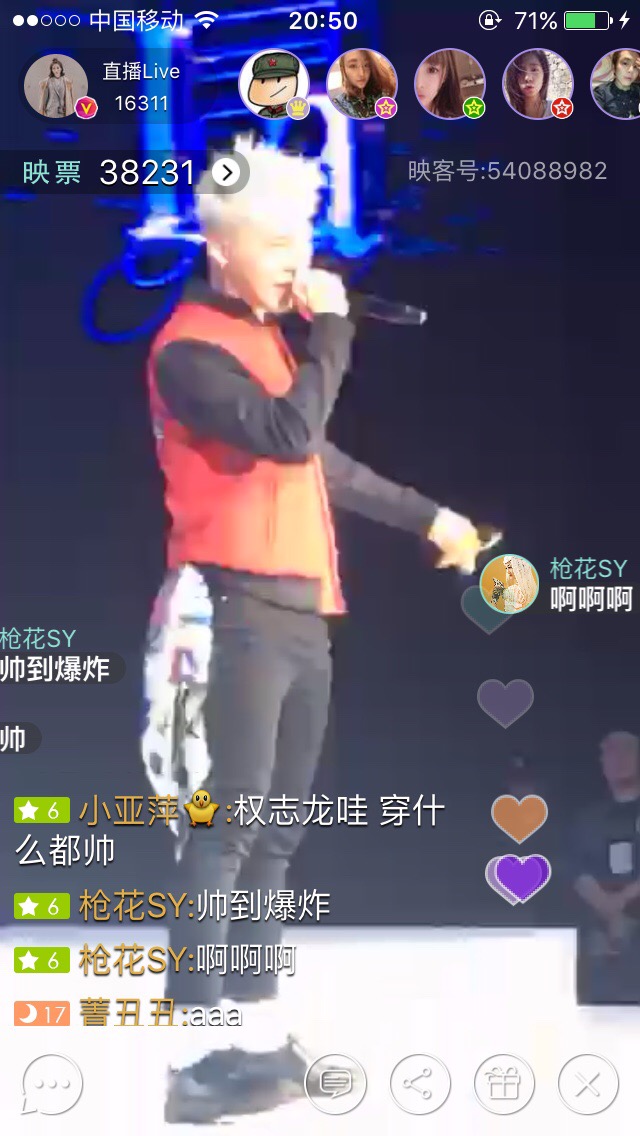The image size is (640, 1136).
Task: Open the broadcaster's profile avatar
Action: tap(57, 85)
